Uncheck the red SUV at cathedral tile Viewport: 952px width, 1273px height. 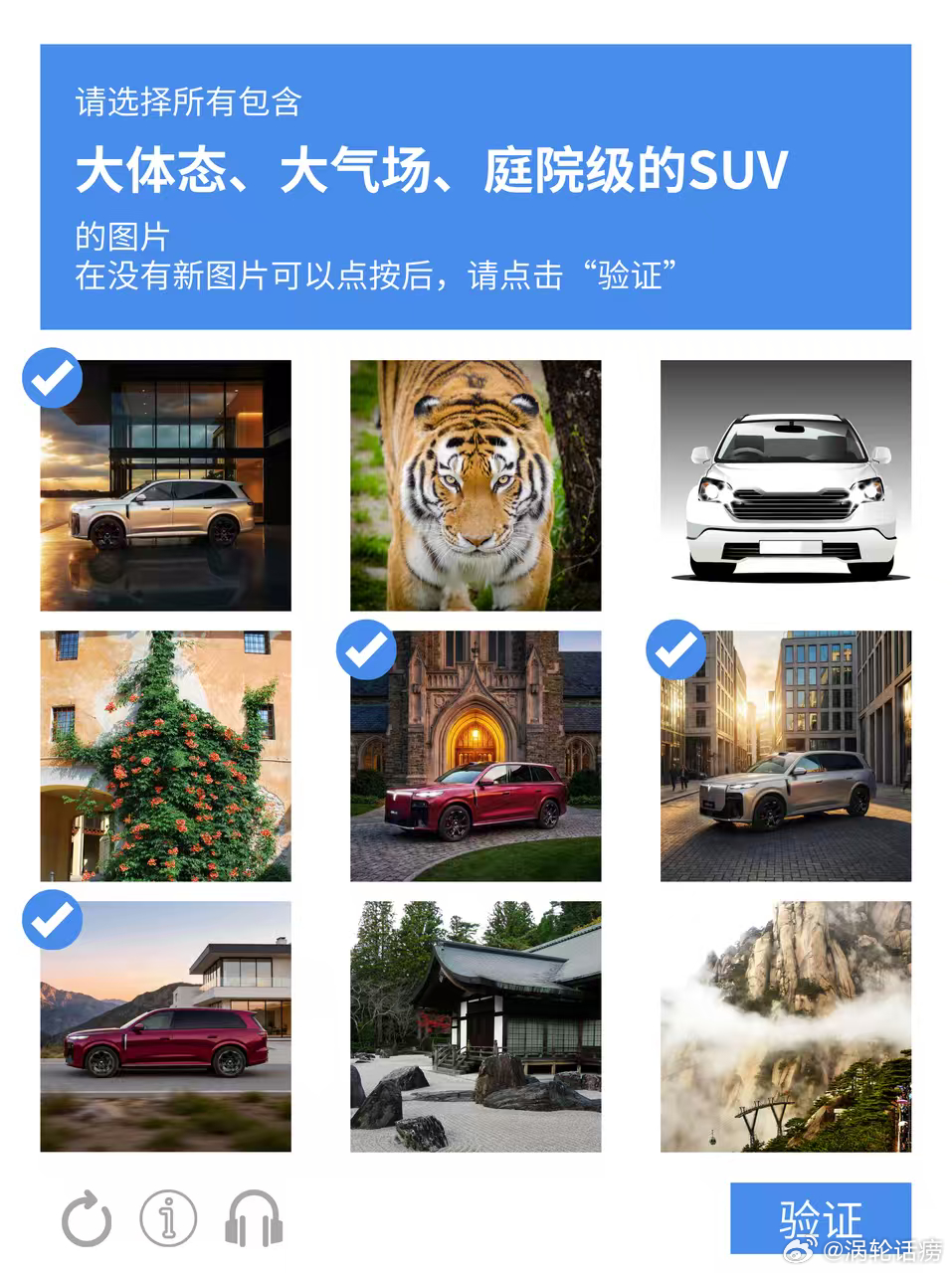click(x=476, y=758)
